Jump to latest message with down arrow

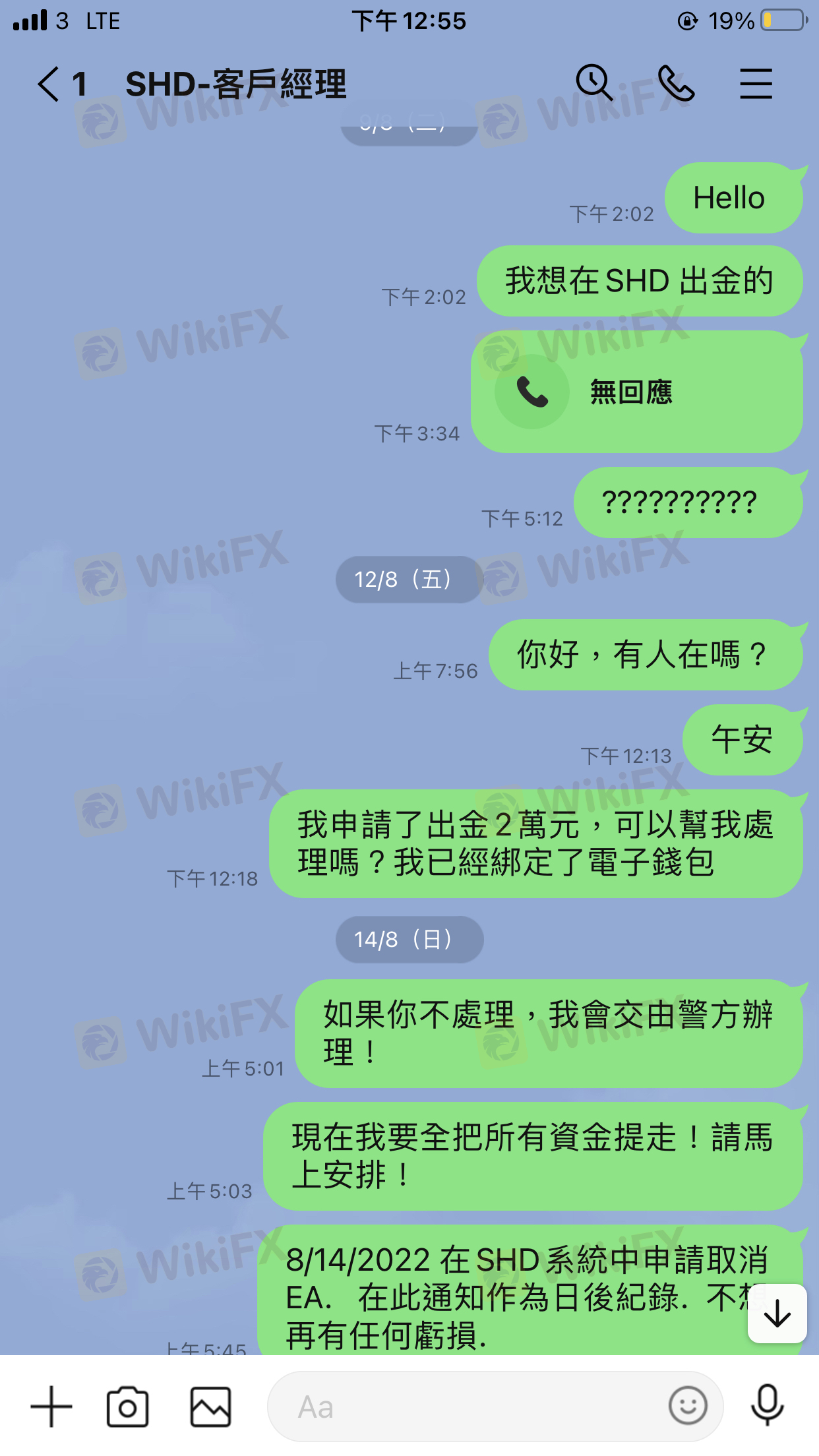tap(777, 1313)
